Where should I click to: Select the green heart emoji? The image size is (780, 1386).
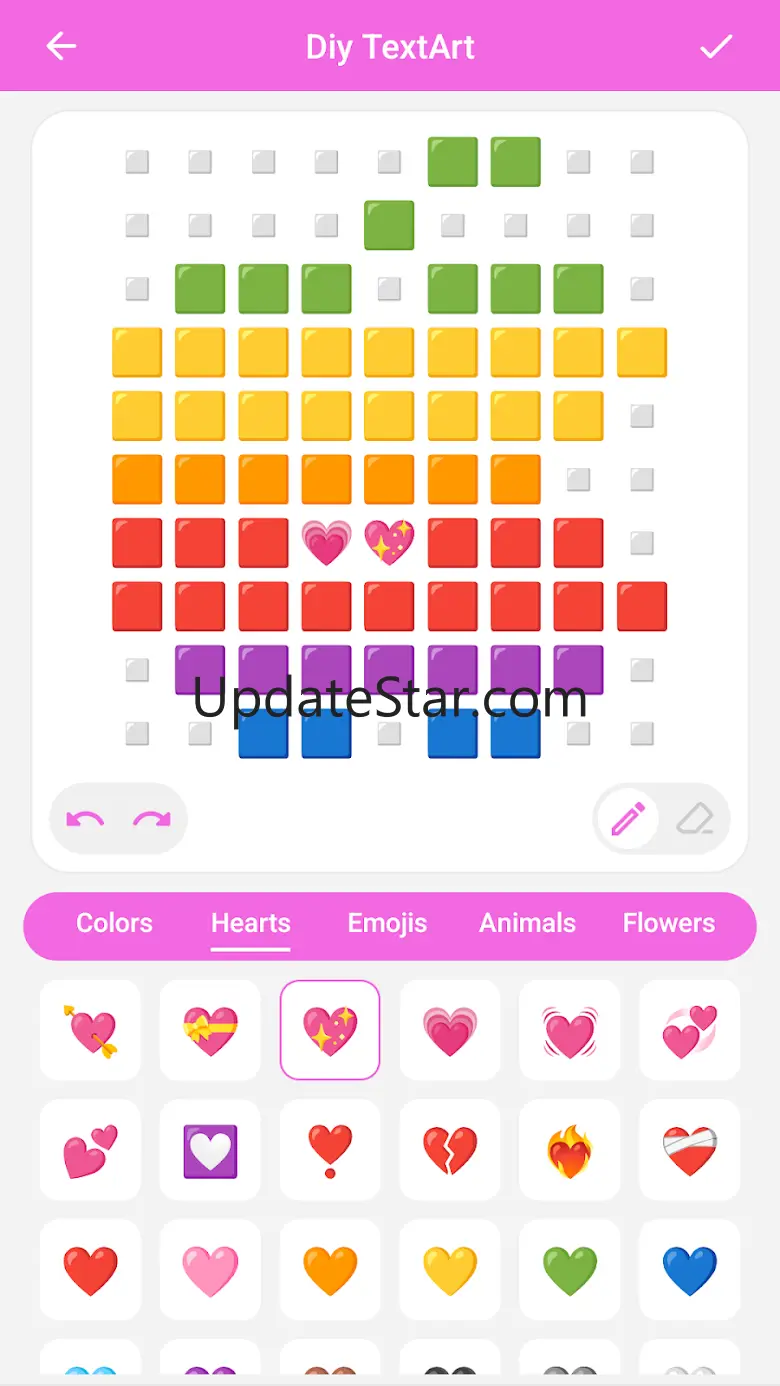tap(570, 1270)
